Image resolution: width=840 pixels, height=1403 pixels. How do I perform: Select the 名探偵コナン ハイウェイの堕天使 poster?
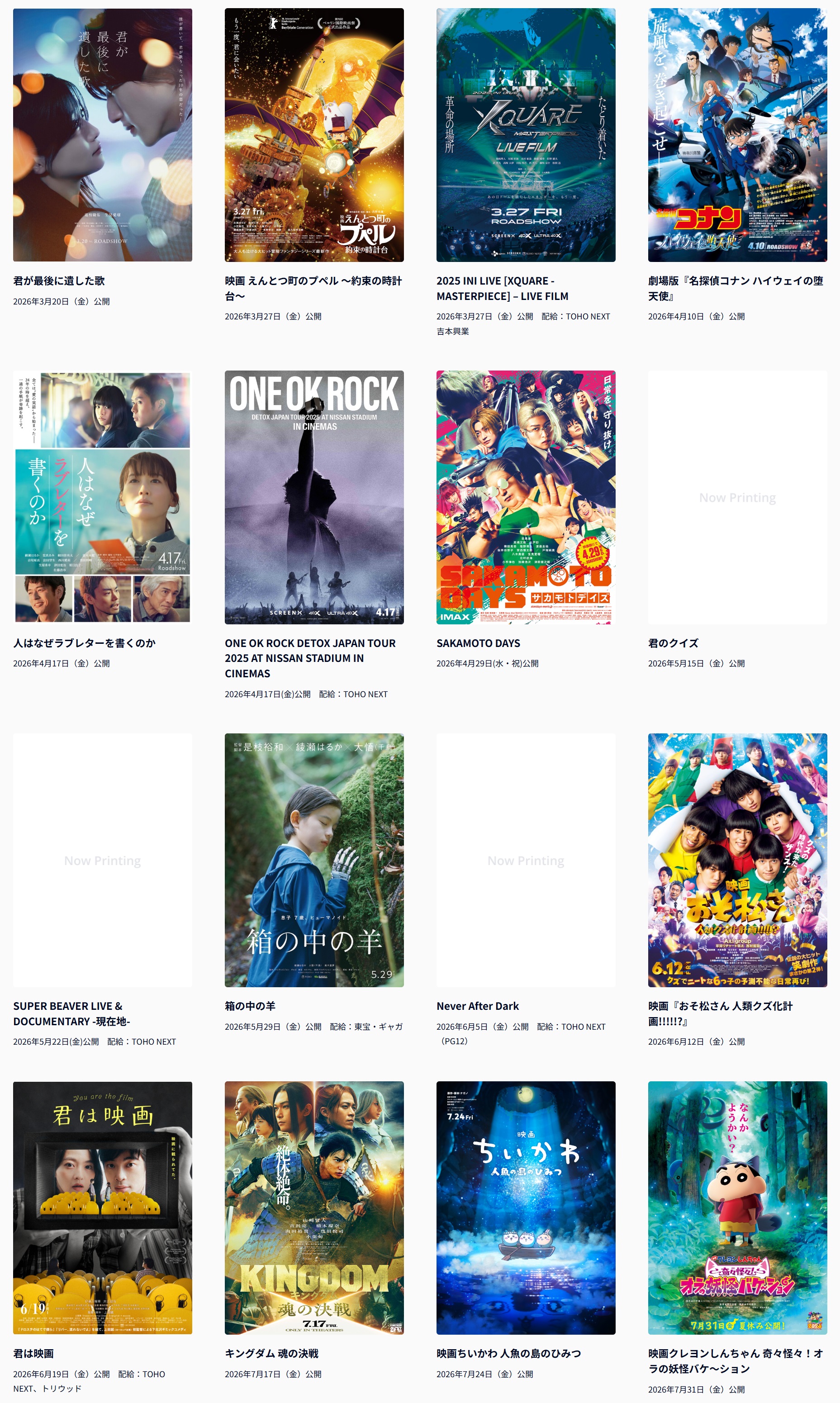[737, 135]
